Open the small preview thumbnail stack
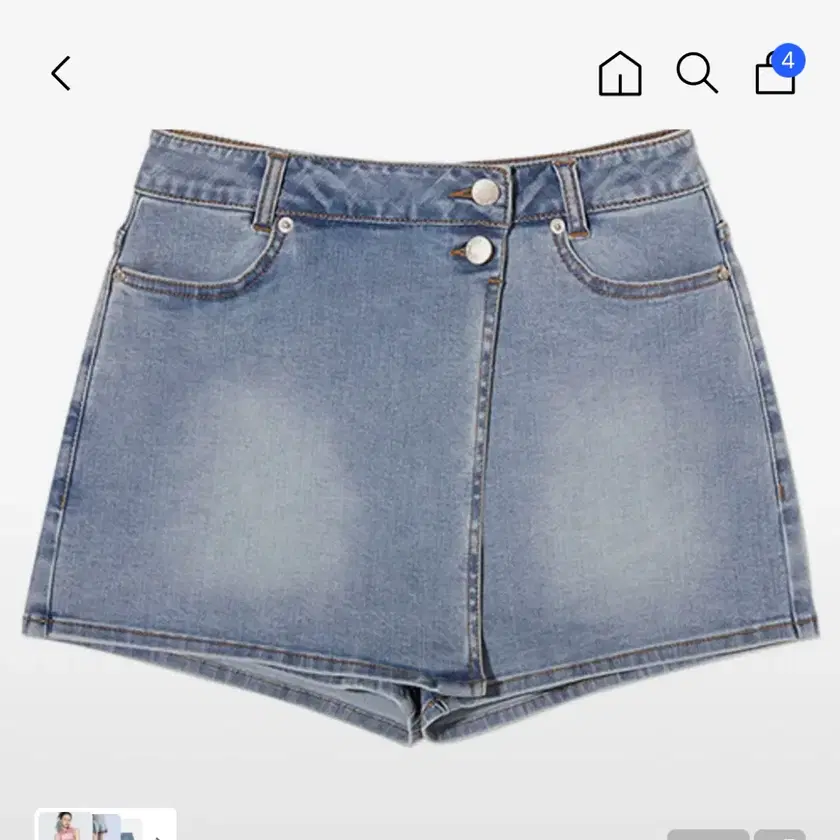This screenshot has width=840, height=840. (105, 825)
